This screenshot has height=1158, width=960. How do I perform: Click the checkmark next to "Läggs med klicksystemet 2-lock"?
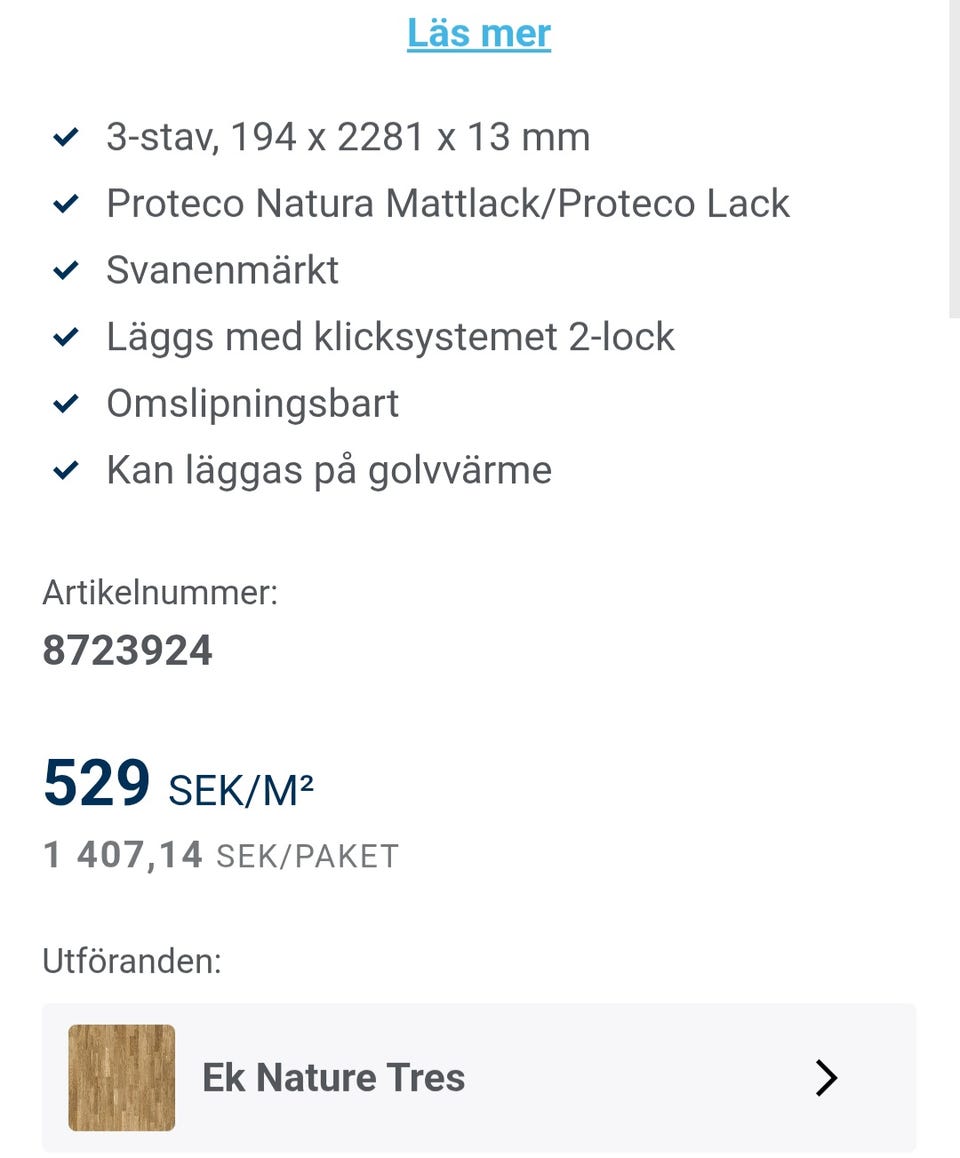coord(67,336)
